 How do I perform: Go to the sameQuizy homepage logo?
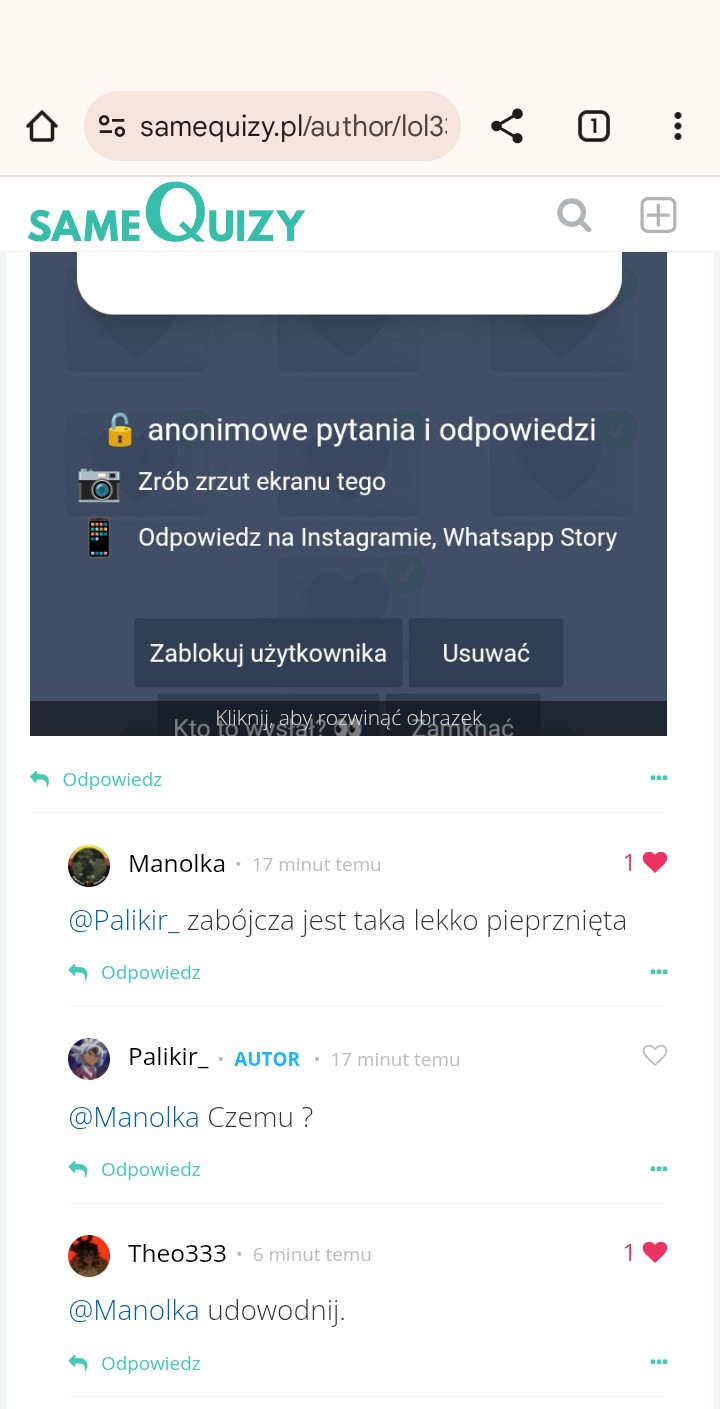point(166,216)
